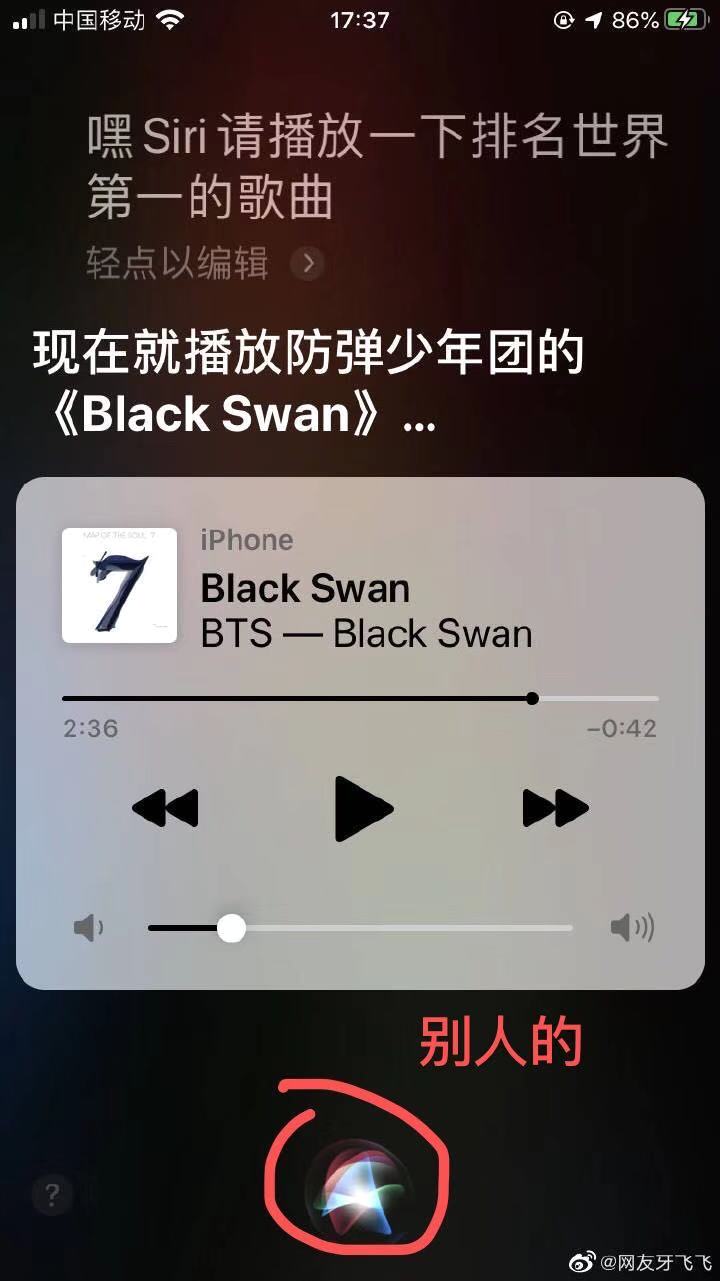This screenshot has width=720, height=1281.
Task: Tap the volume slider
Action: click(360, 928)
